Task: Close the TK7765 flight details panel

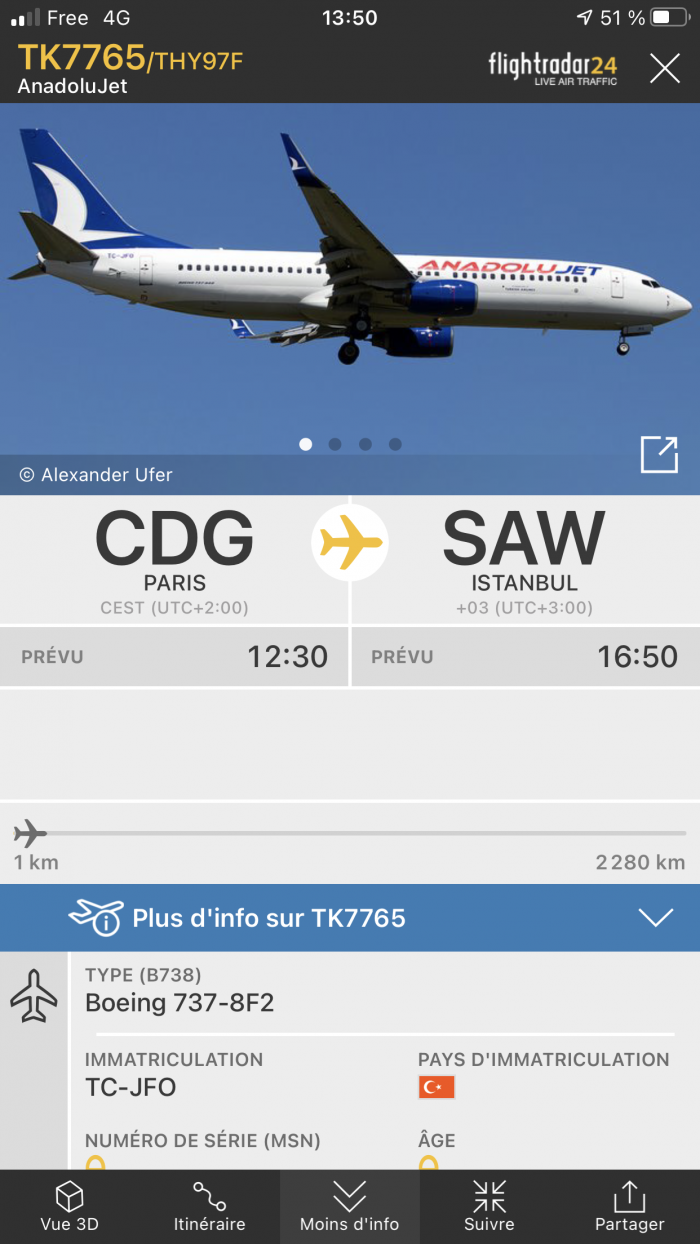Action: (664, 68)
